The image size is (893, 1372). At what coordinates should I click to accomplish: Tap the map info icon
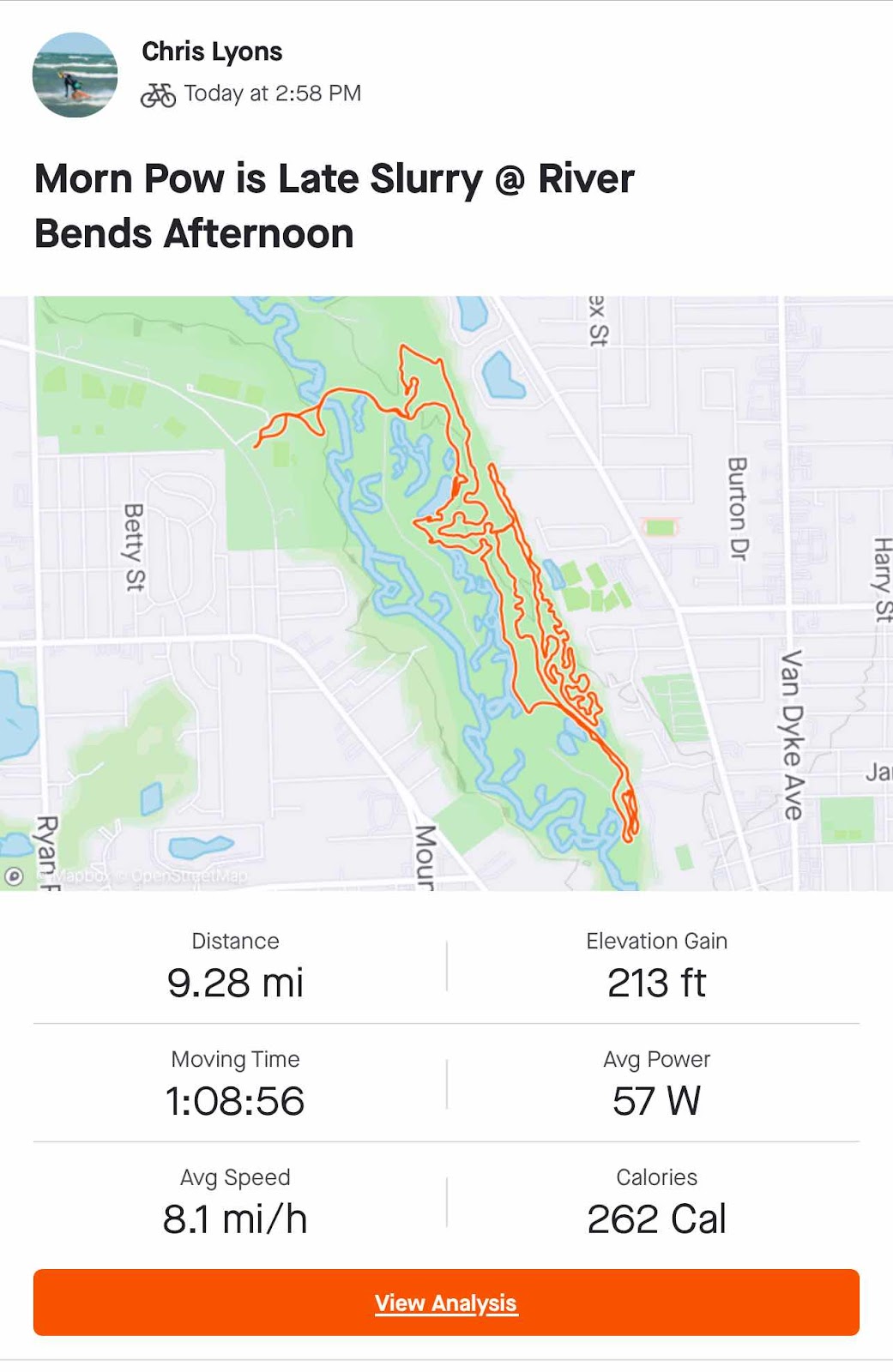click(x=15, y=876)
